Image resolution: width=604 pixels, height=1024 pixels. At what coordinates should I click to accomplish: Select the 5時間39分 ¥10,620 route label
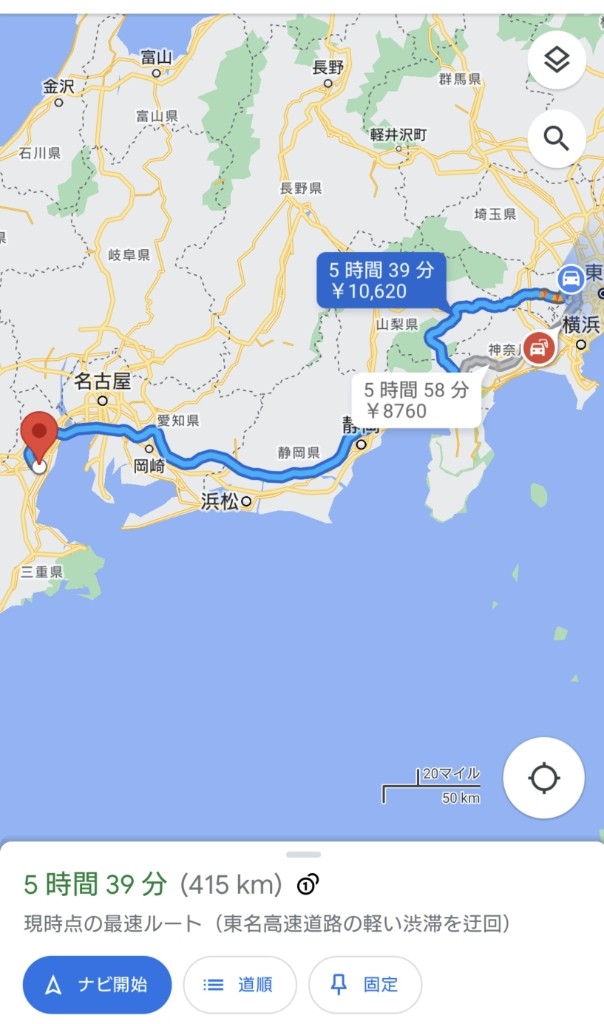tap(381, 280)
